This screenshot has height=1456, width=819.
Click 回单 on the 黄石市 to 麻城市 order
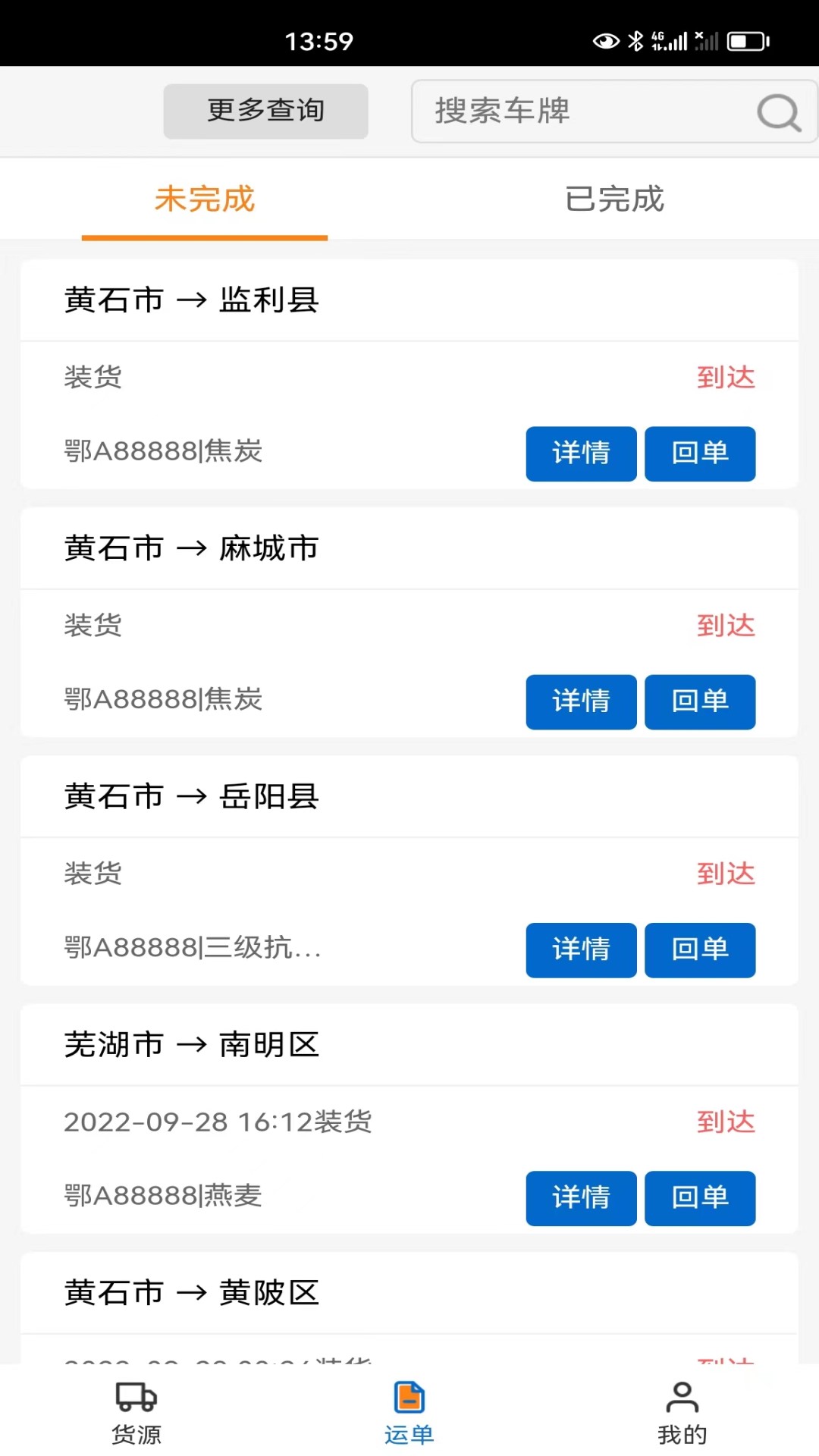699,702
